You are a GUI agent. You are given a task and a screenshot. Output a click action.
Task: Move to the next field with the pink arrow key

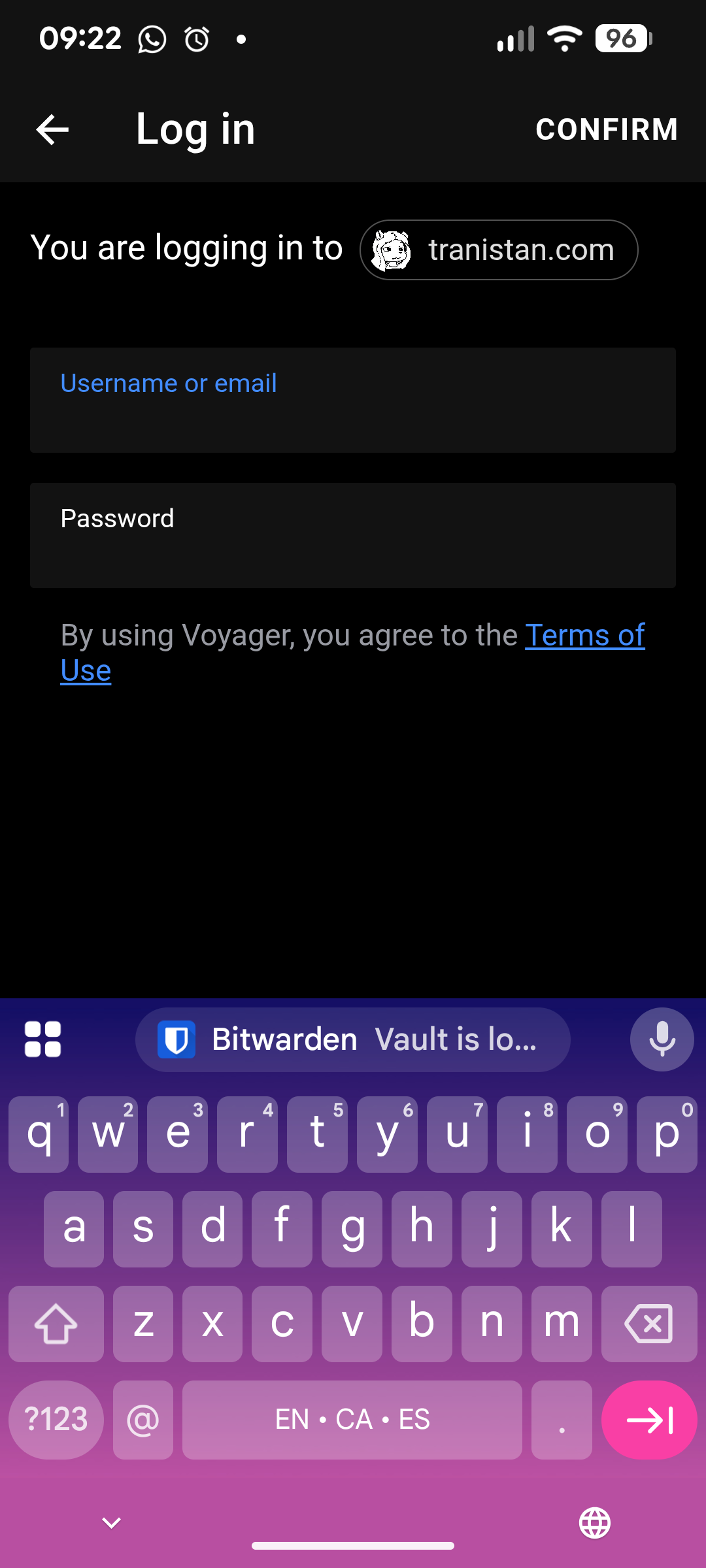(x=648, y=1420)
